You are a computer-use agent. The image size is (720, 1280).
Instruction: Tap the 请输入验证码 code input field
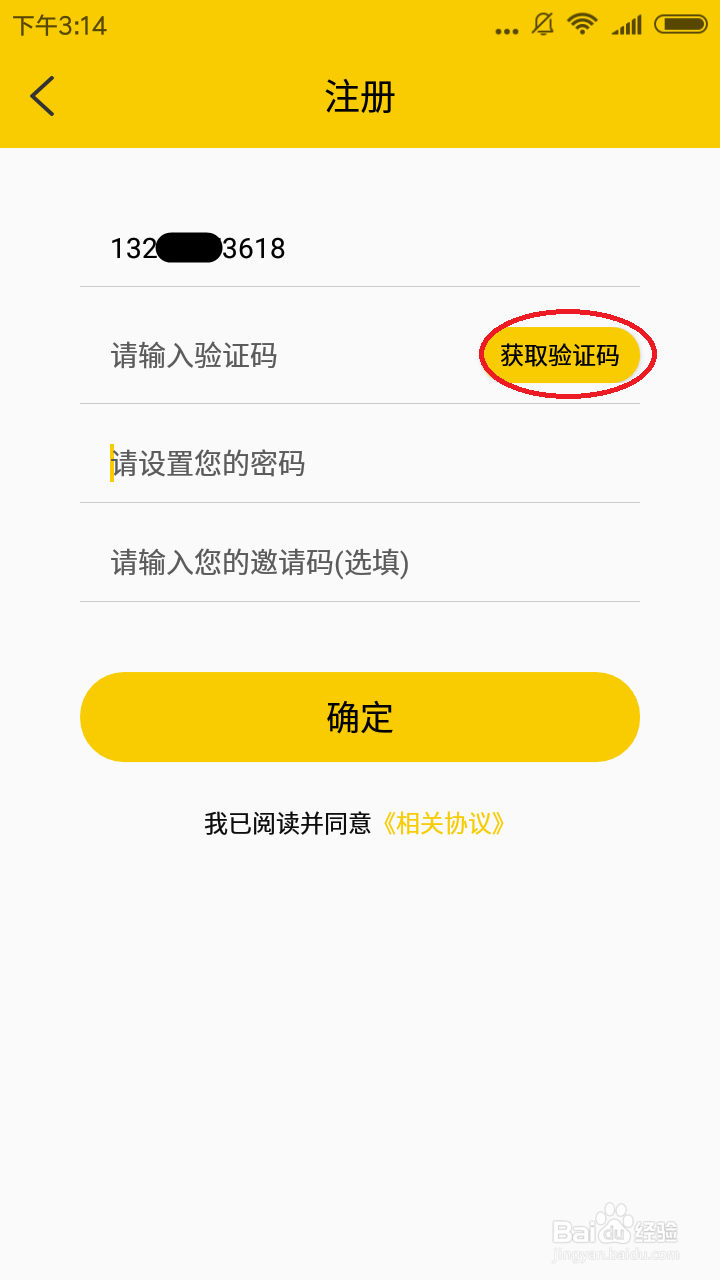pyautogui.click(x=250, y=356)
